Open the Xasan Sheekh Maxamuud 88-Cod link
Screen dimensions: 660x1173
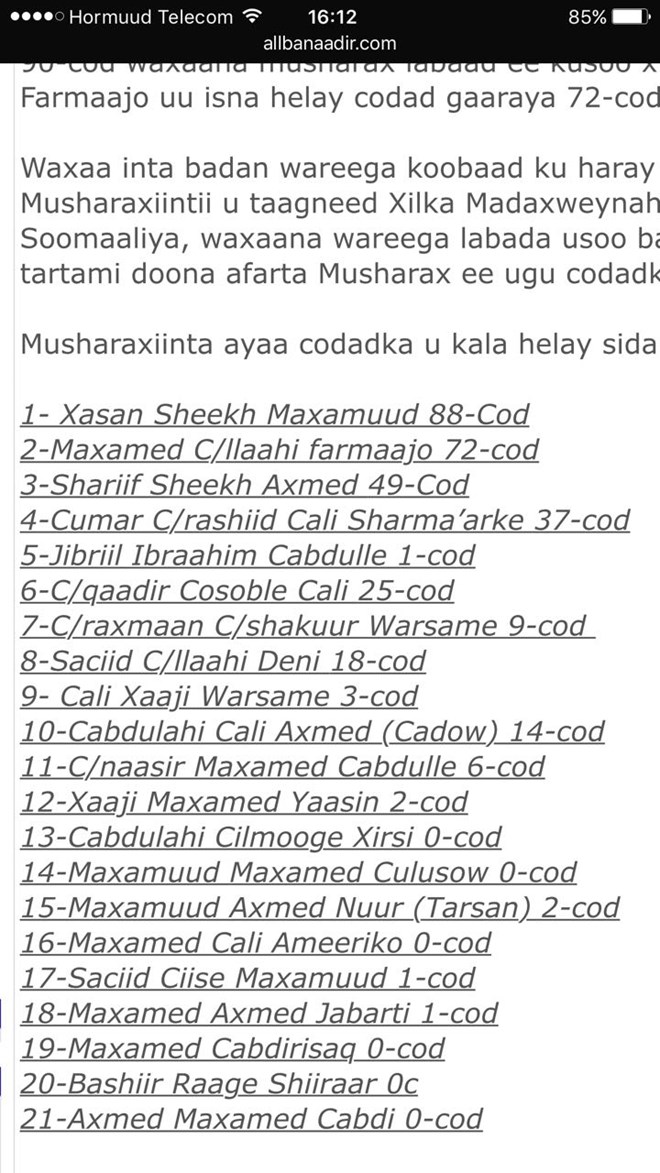[x=275, y=414]
